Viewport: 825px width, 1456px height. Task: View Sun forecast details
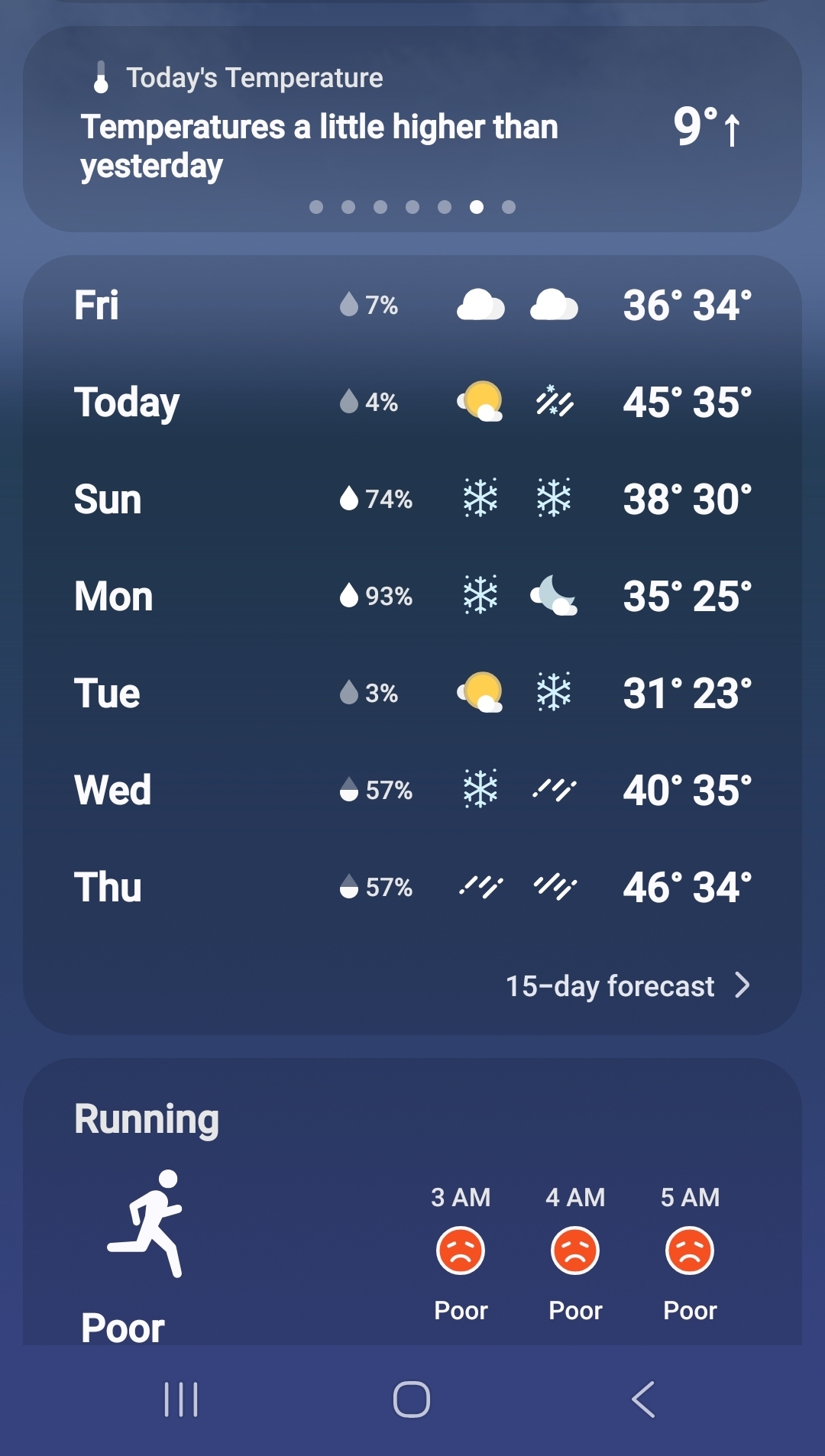tap(412, 500)
